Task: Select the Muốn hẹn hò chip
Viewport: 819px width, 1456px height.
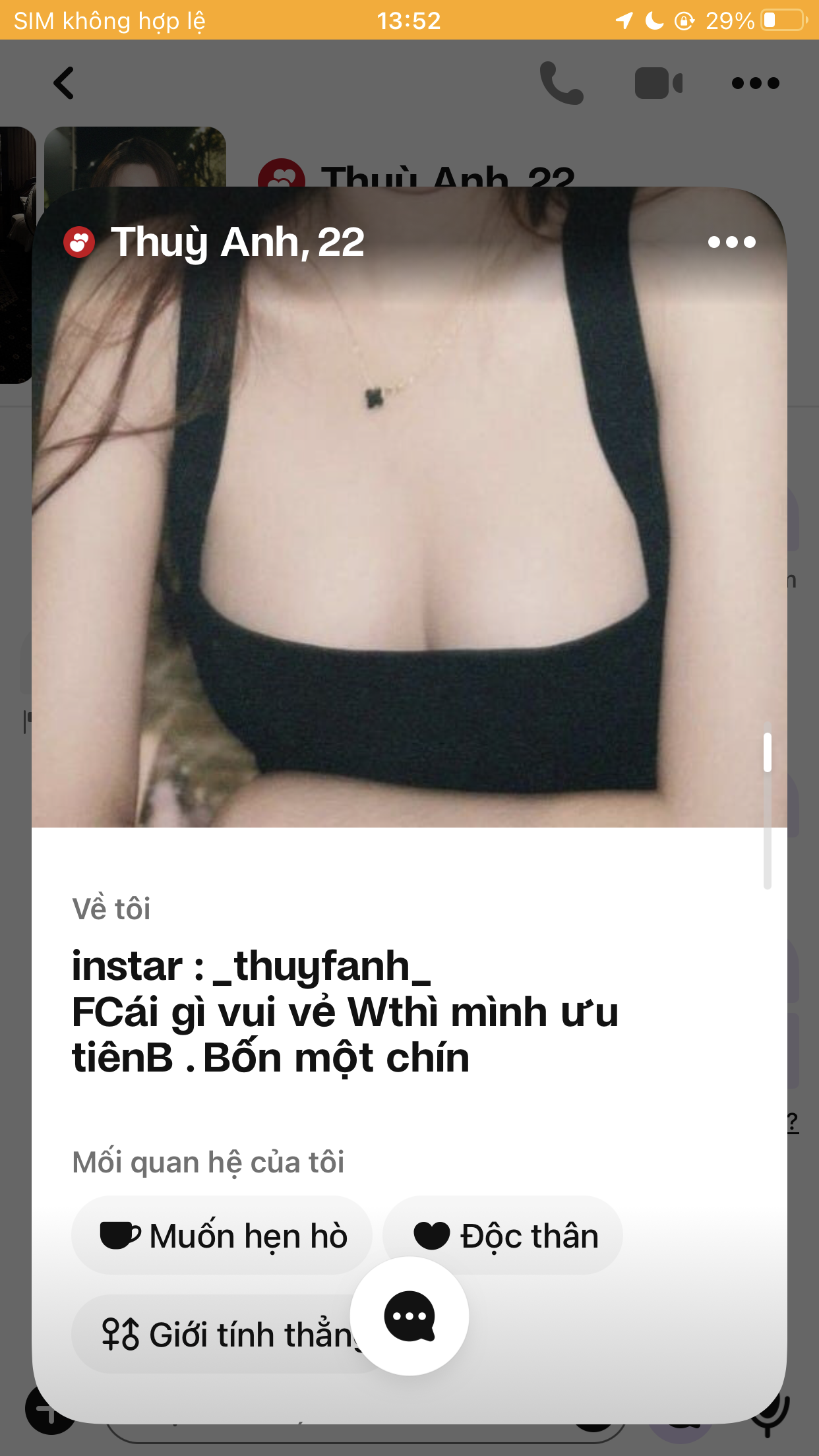Action: [x=222, y=1235]
